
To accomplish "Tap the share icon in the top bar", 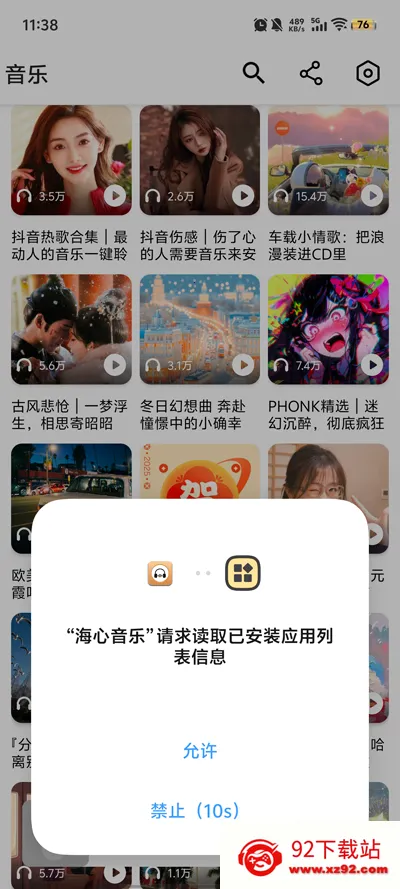I will 311,73.
